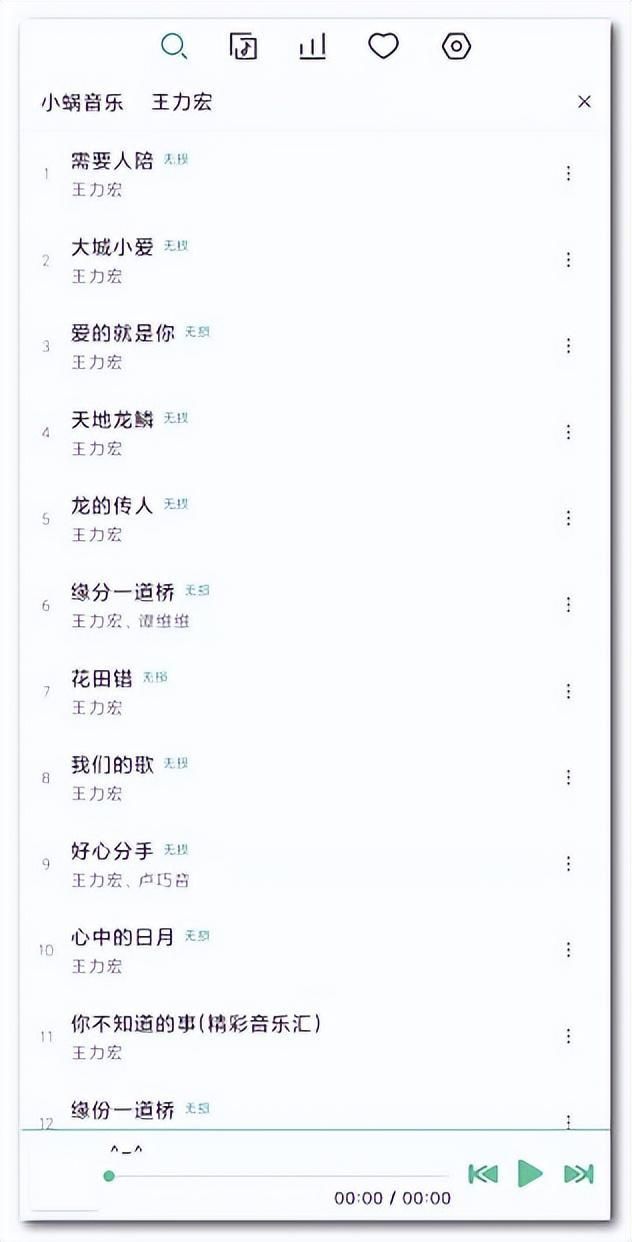Viewport: 632px width, 1242px height.
Task: Open the search tab icon
Action: tap(174, 46)
